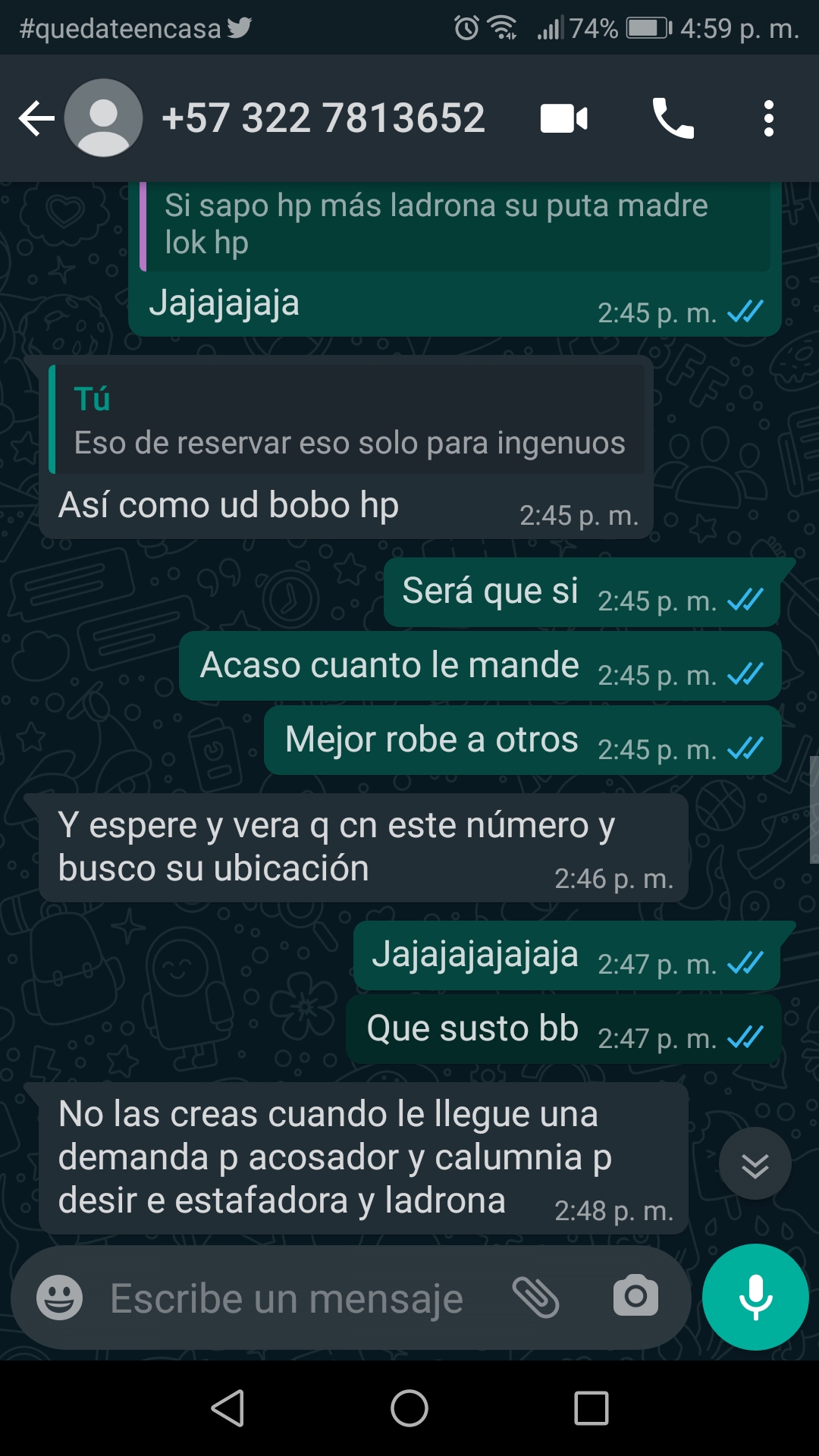The height and width of the screenshot is (1456, 819).
Task: Open the camera from the message bar
Action: 635,1297
